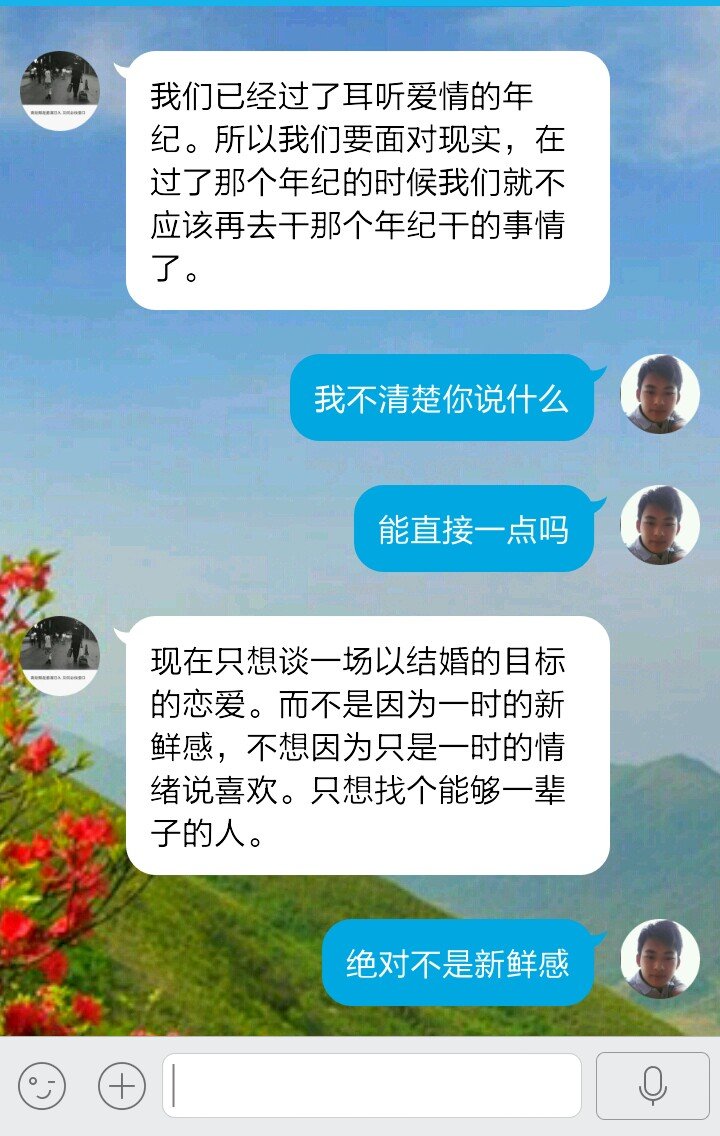View profile from avatar beside "现在只想谈一场" message
The height and width of the screenshot is (1136, 720).
pyautogui.click(x=60, y=656)
